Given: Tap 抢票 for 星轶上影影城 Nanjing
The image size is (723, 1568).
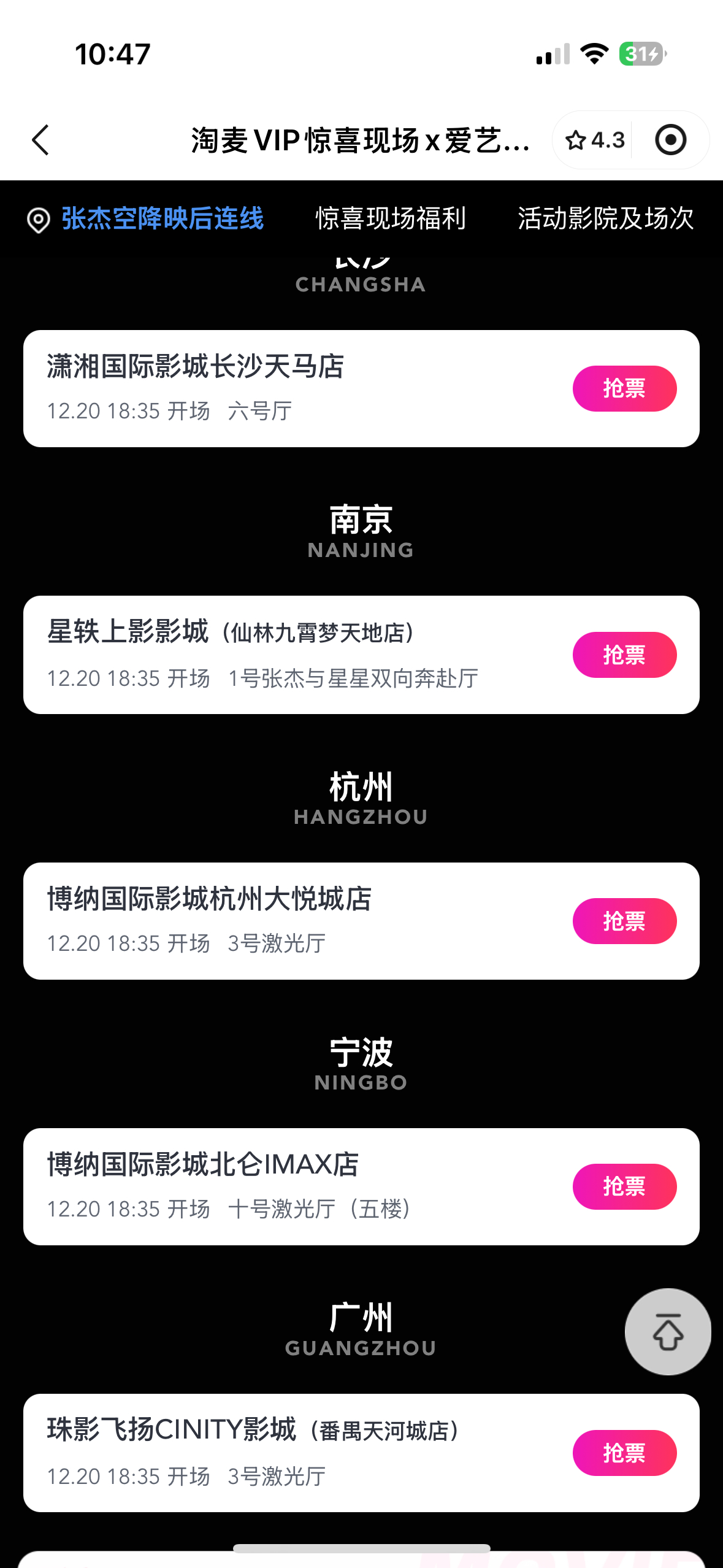Looking at the screenshot, I should pyautogui.click(x=624, y=655).
